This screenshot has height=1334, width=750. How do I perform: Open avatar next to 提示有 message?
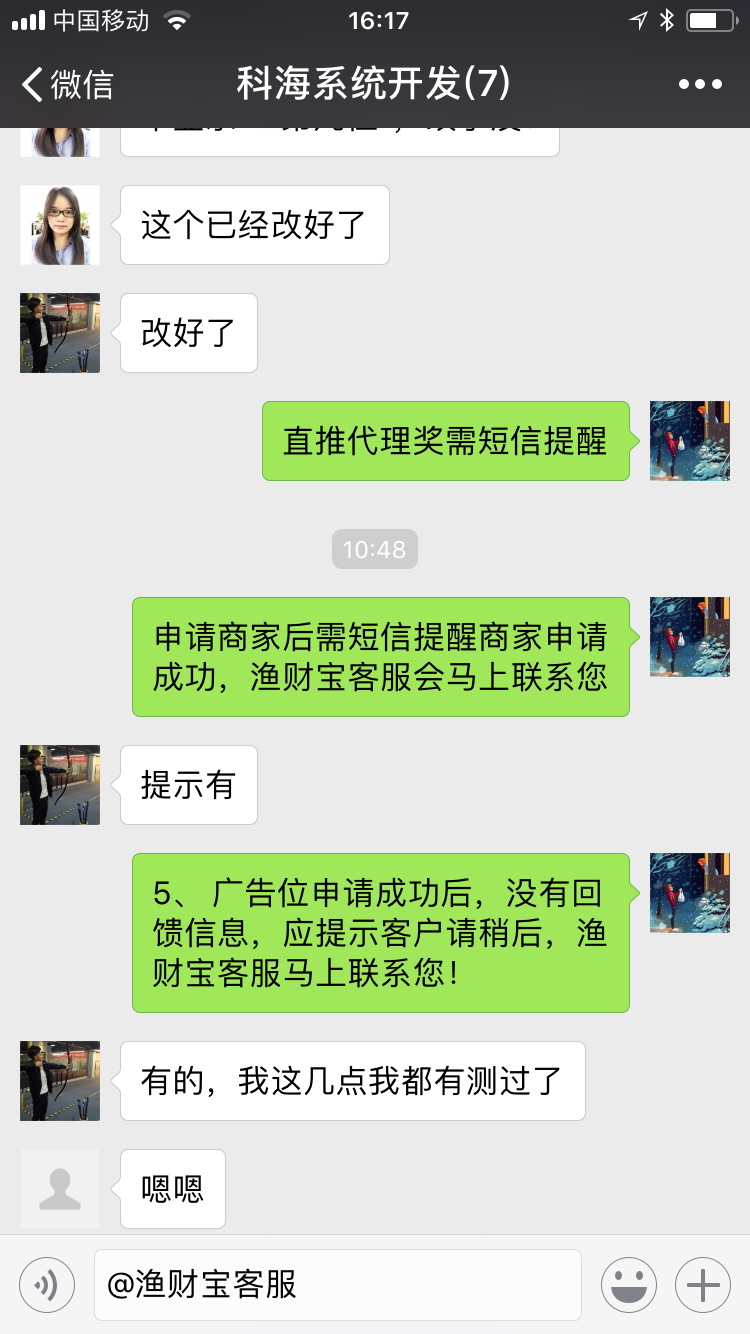coord(60,785)
